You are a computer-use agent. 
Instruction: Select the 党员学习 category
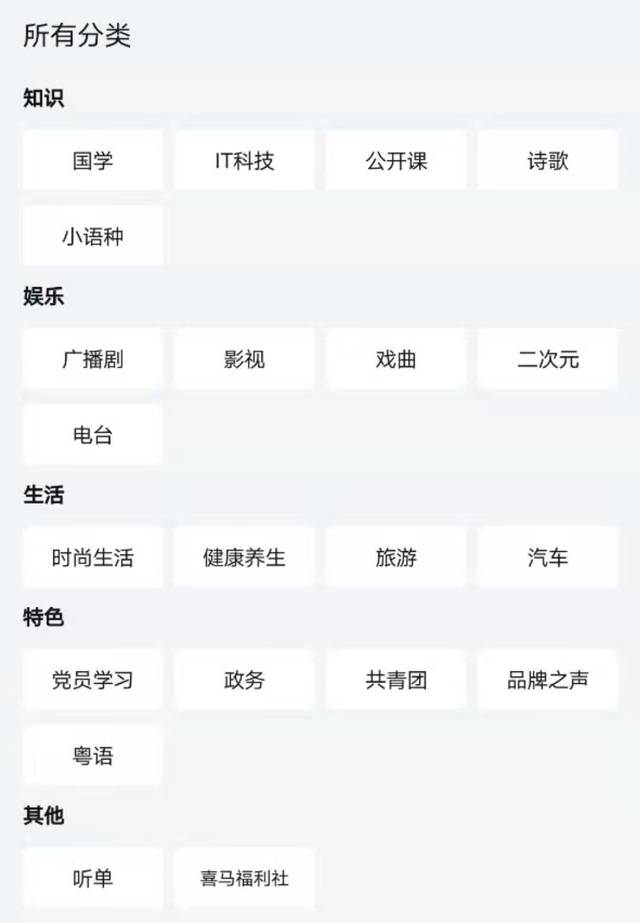click(x=92, y=680)
